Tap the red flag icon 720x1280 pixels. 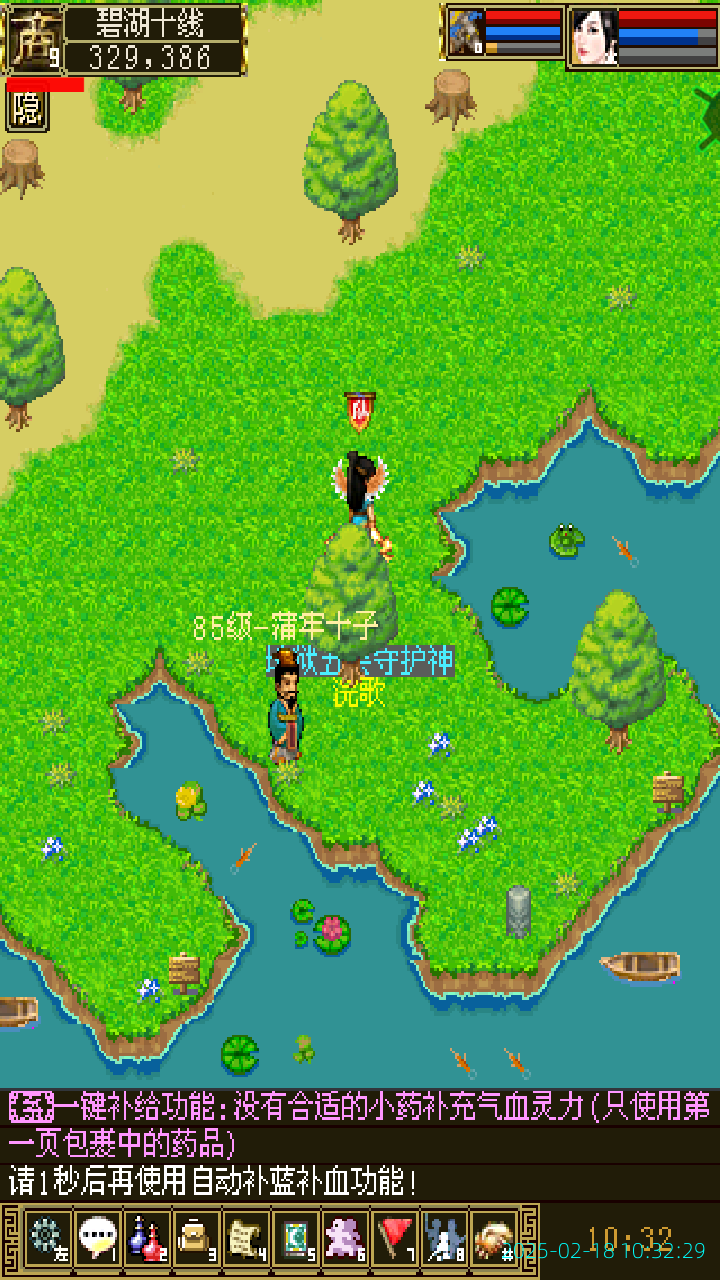pyautogui.click(x=396, y=1238)
